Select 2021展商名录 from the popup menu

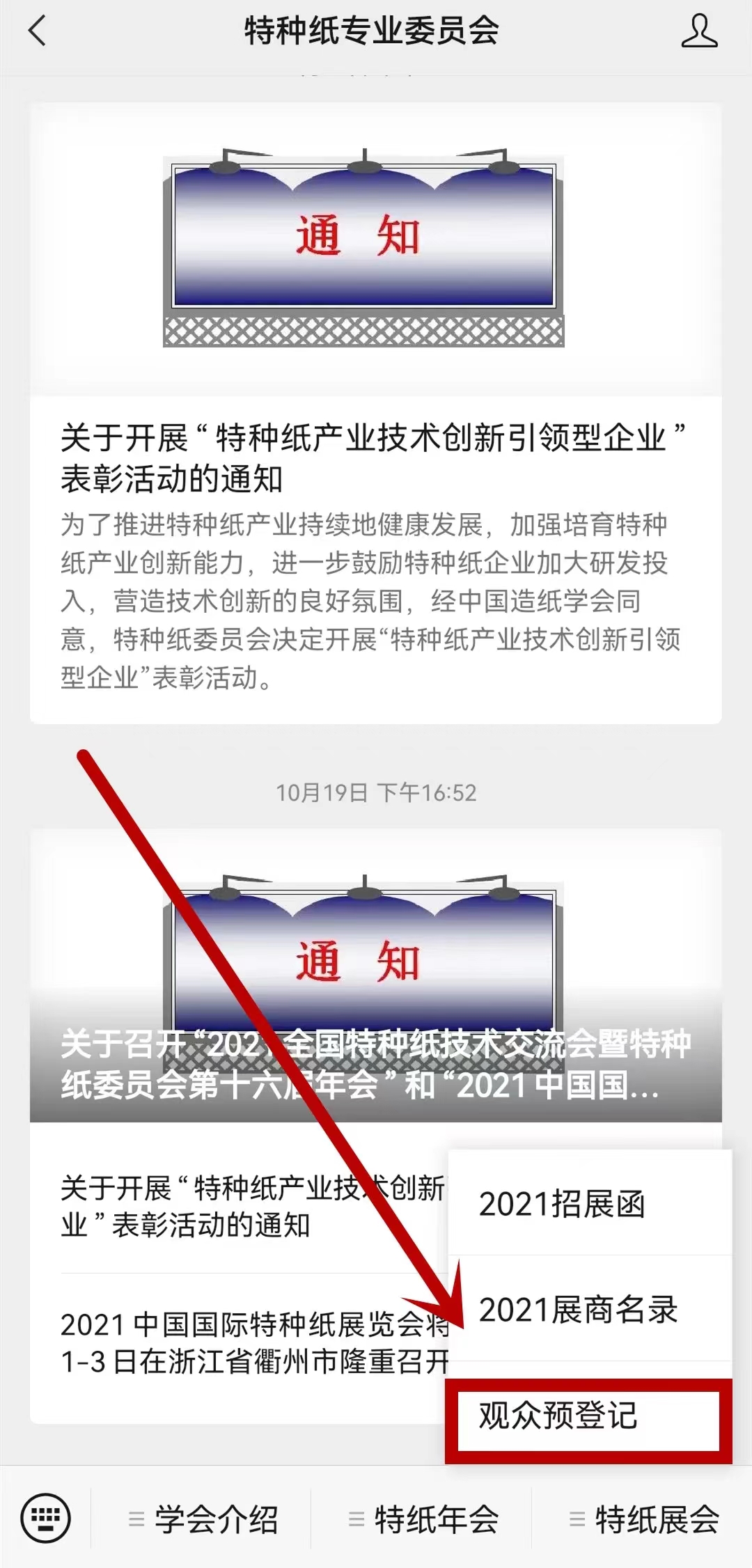tap(589, 1310)
